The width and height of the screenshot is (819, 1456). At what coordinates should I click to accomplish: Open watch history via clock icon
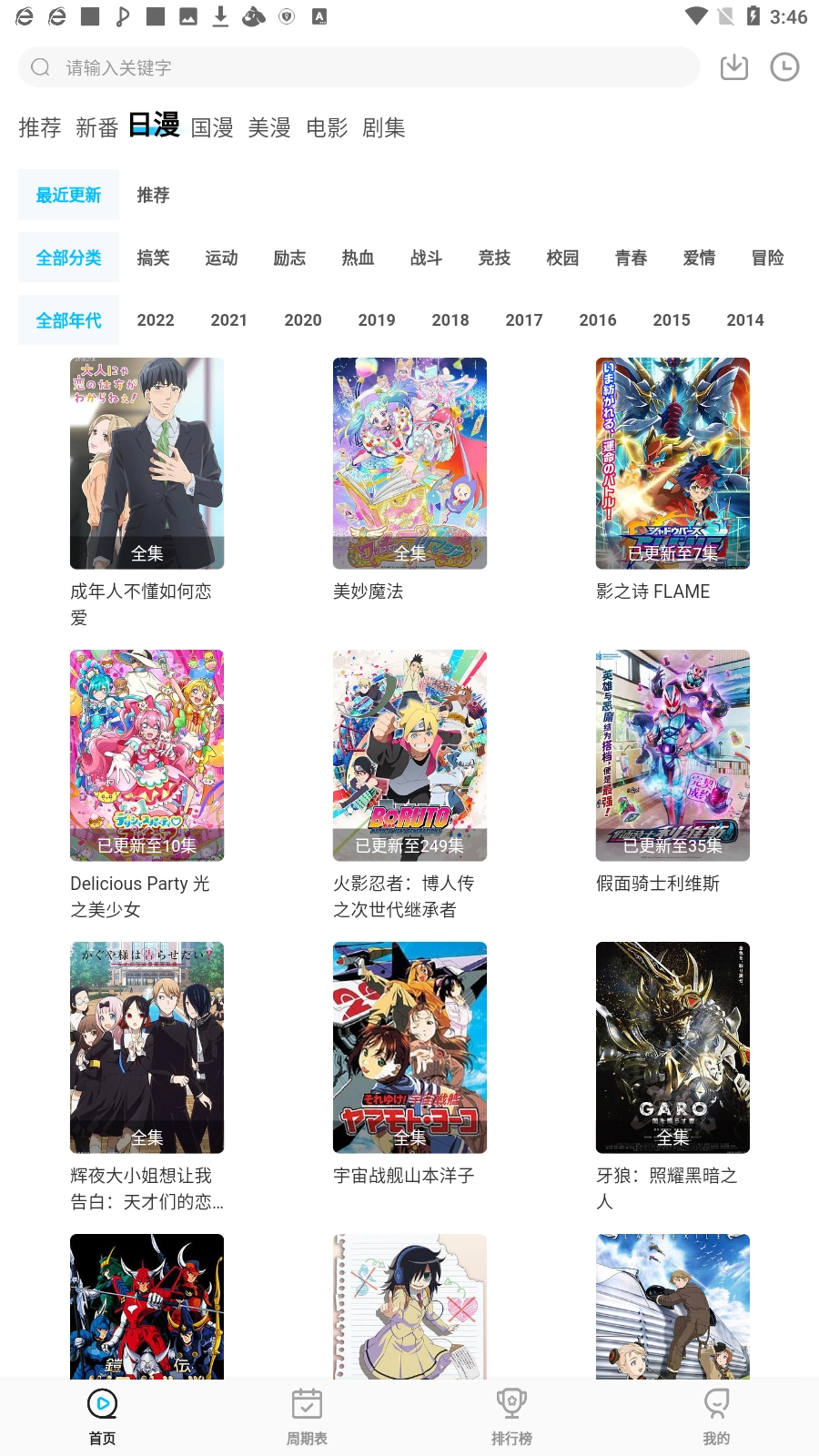[784, 66]
